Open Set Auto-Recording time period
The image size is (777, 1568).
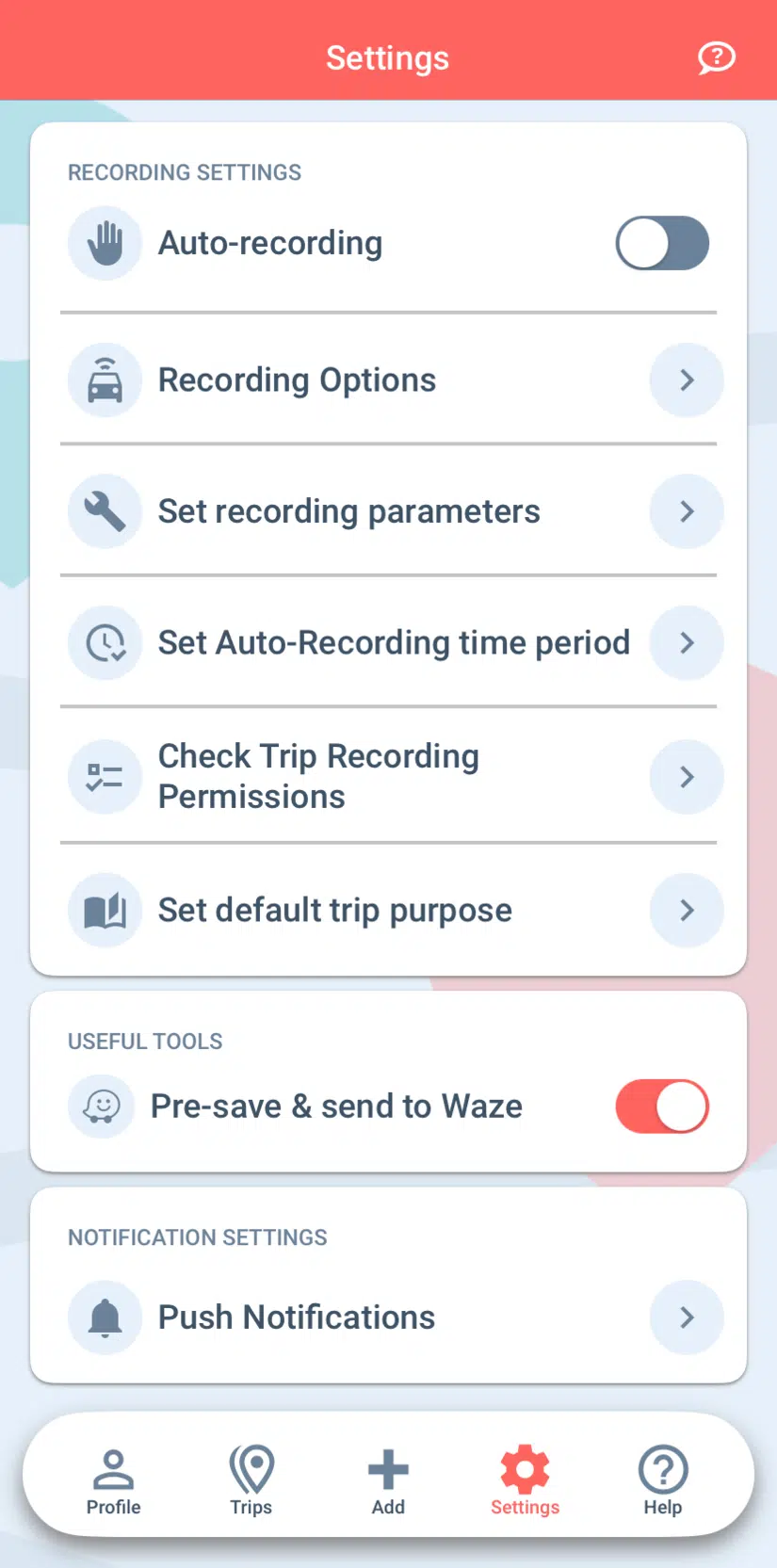388,642
